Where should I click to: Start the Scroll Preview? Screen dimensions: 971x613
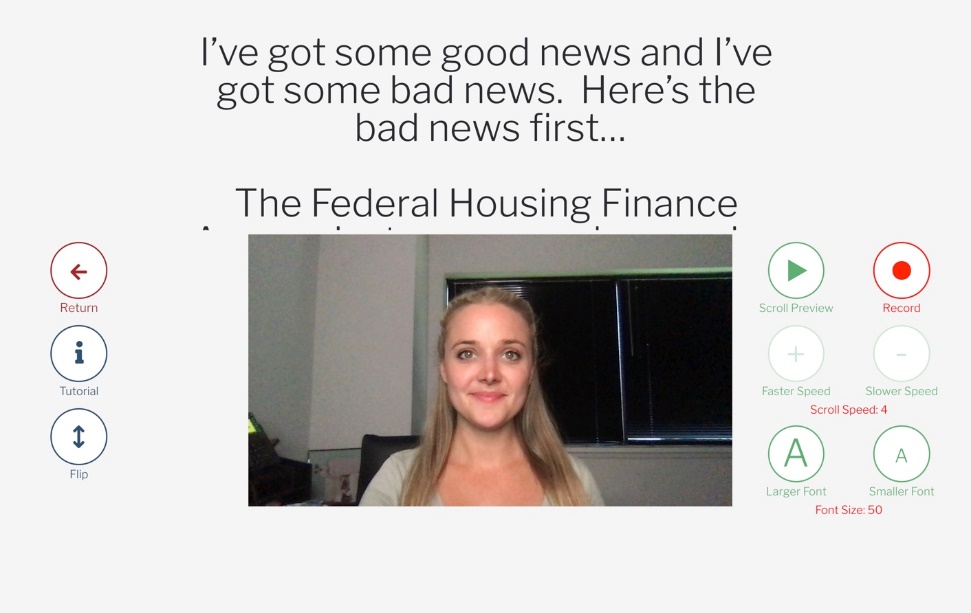[x=796, y=271]
